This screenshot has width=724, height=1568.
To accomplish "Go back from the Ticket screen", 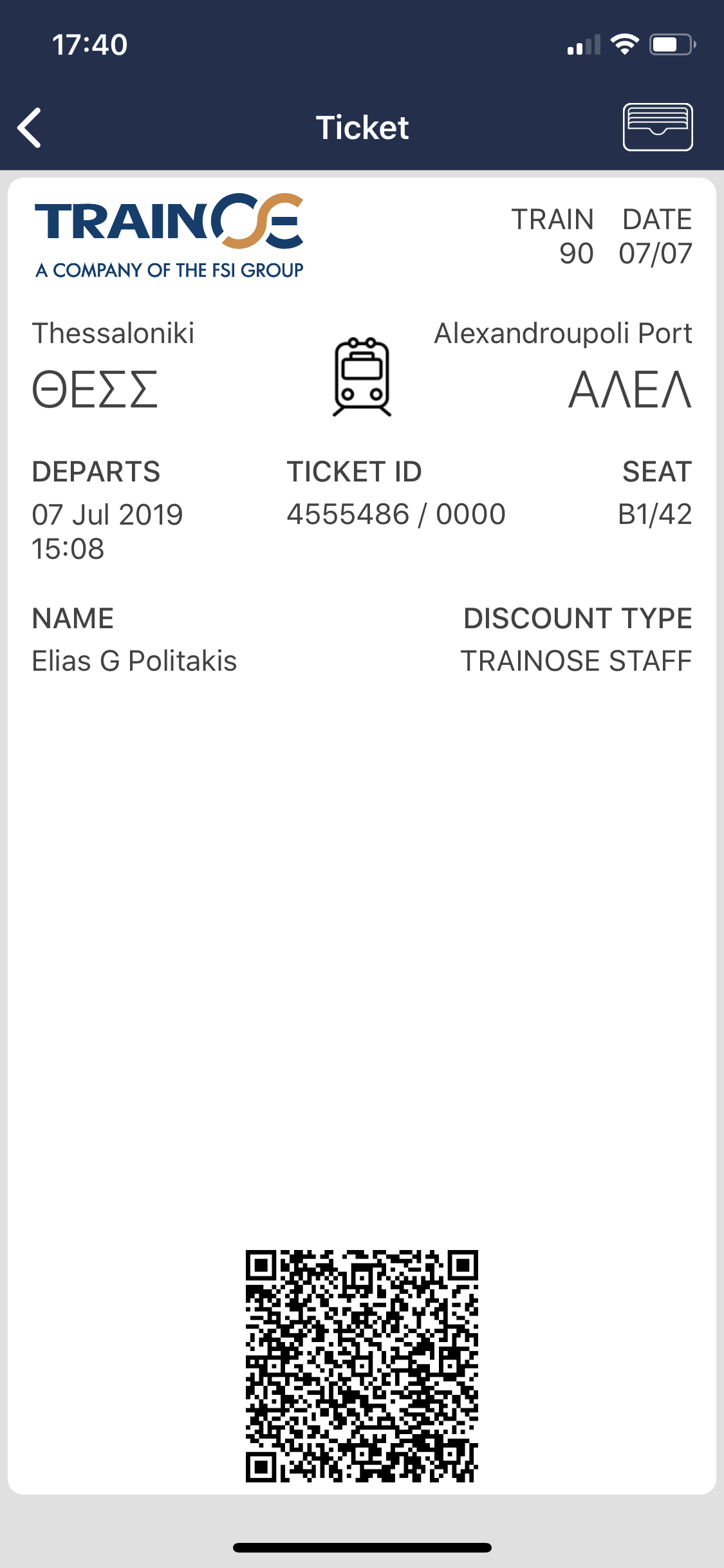I will click(x=30, y=127).
